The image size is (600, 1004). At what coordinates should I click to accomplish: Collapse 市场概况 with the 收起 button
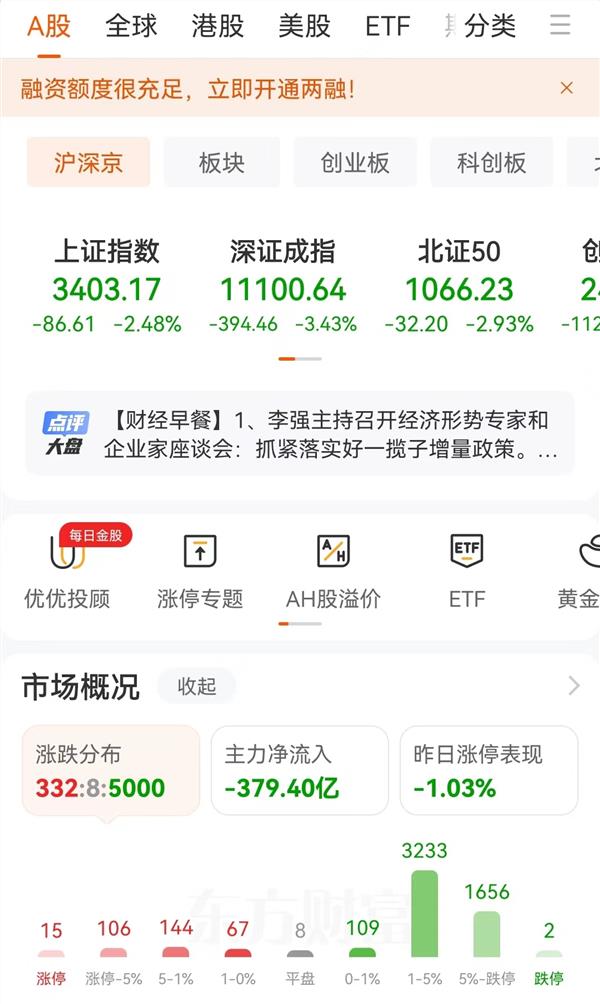(197, 686)
